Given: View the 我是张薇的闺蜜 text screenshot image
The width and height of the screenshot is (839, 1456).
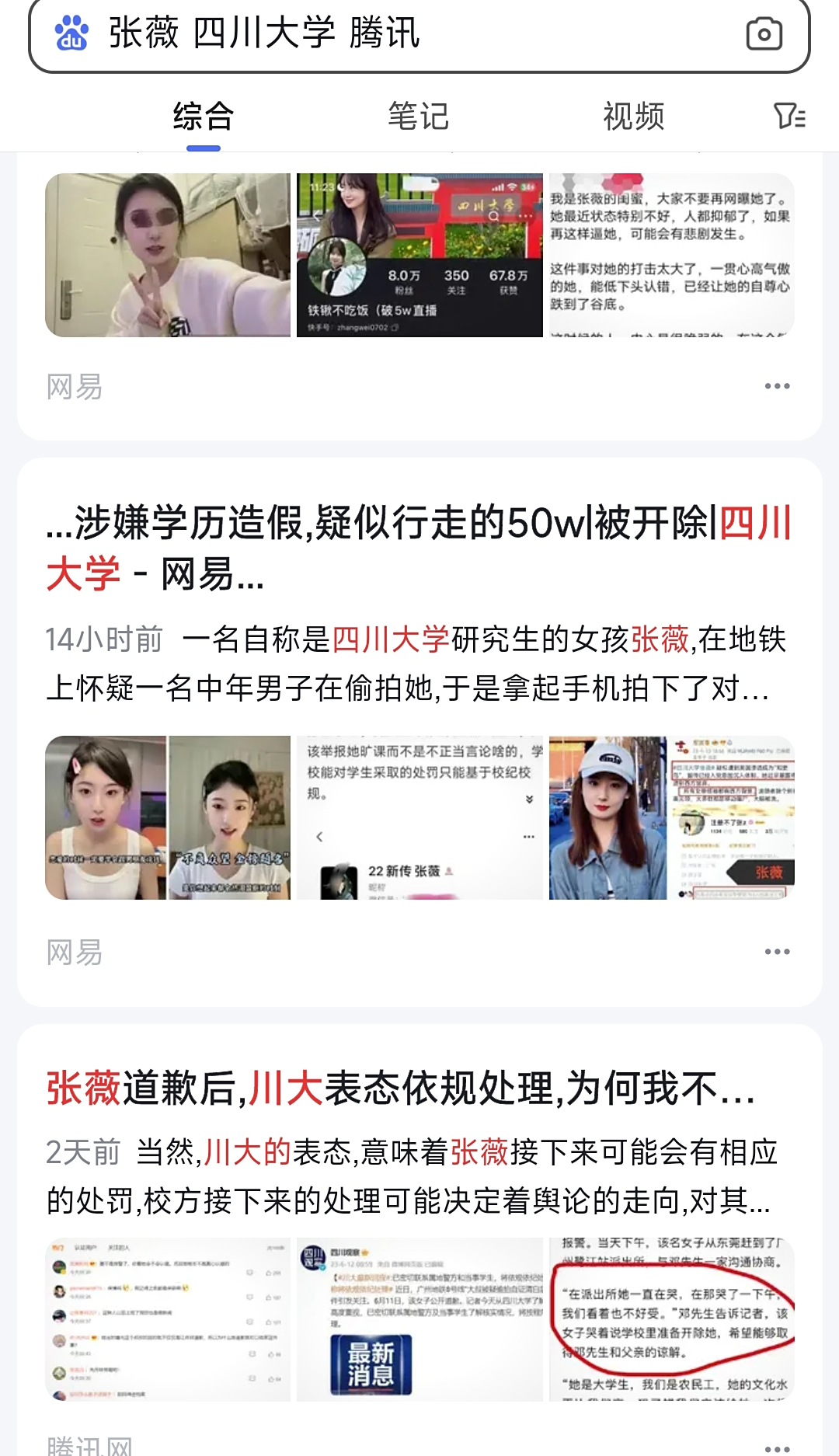Looking at the screenshot, I should [x=671, y=255].
